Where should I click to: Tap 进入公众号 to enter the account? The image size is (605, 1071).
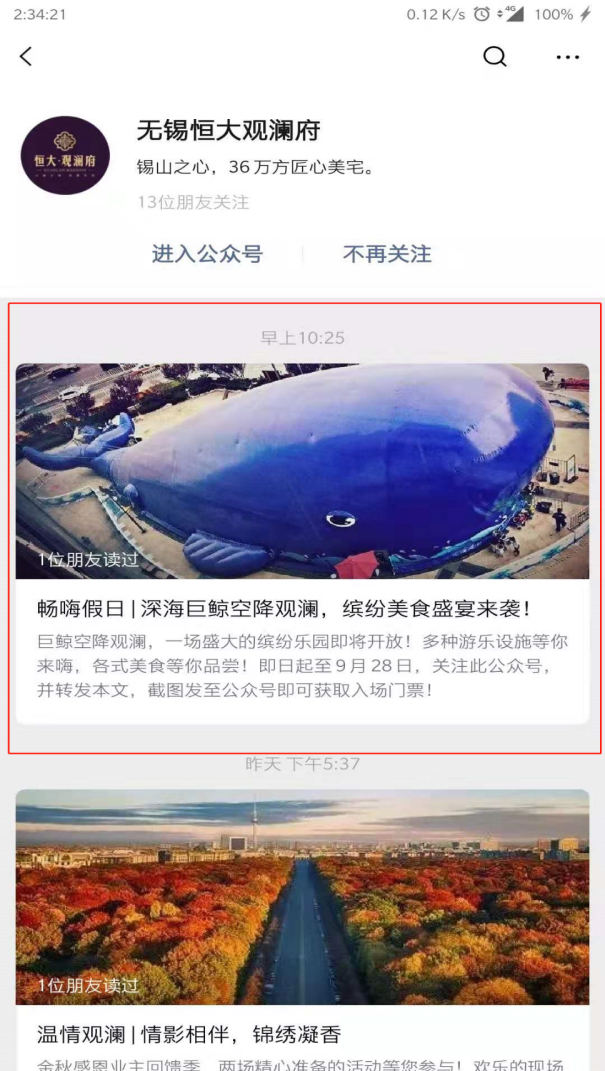pyautogui.click(x=207, y=254)
